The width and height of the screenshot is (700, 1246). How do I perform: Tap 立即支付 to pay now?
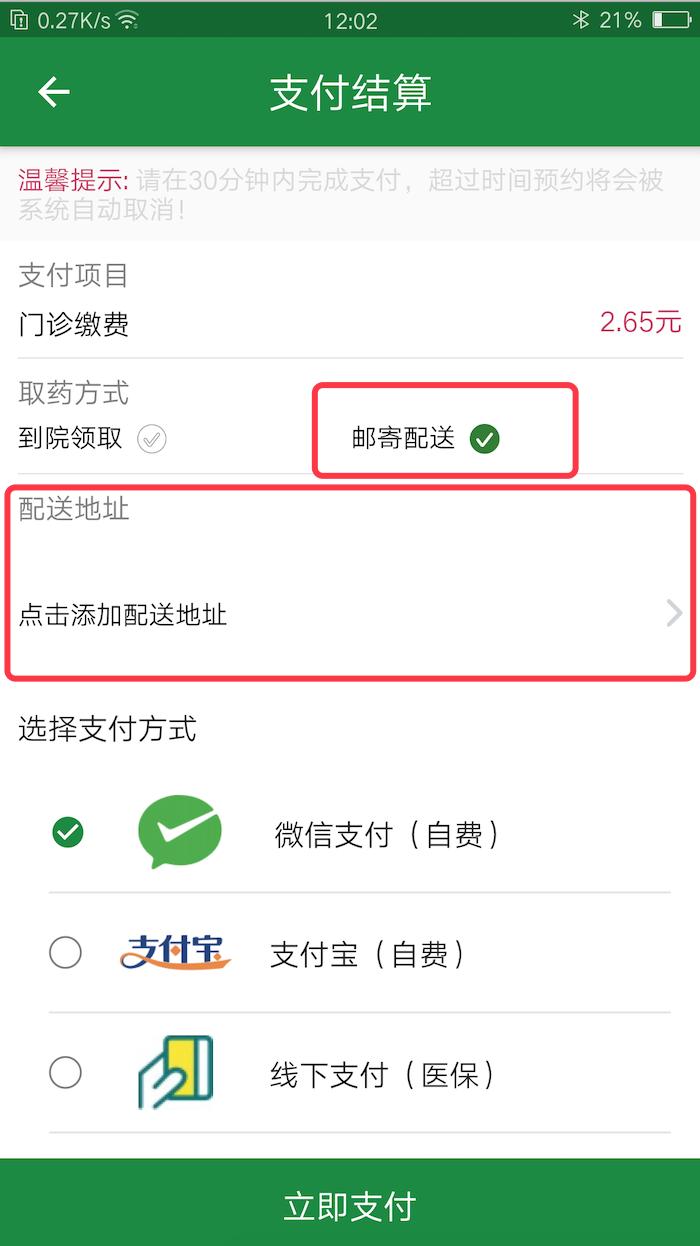[350, 1205]
